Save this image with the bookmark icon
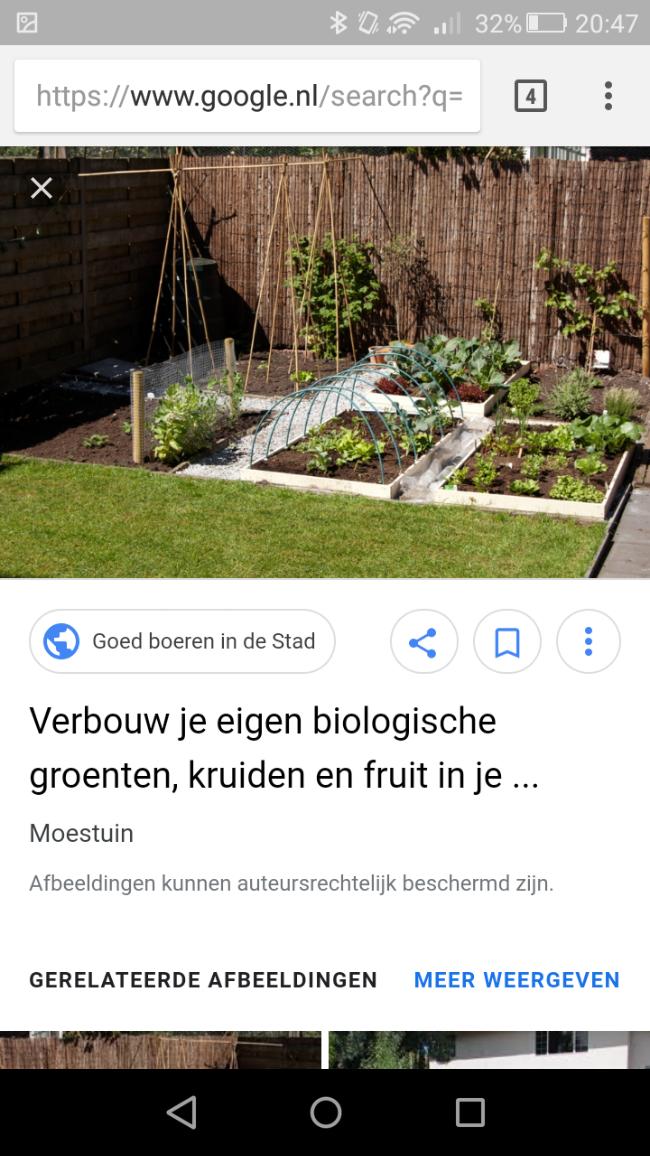The image size is (650, 1156). [507, 642]
